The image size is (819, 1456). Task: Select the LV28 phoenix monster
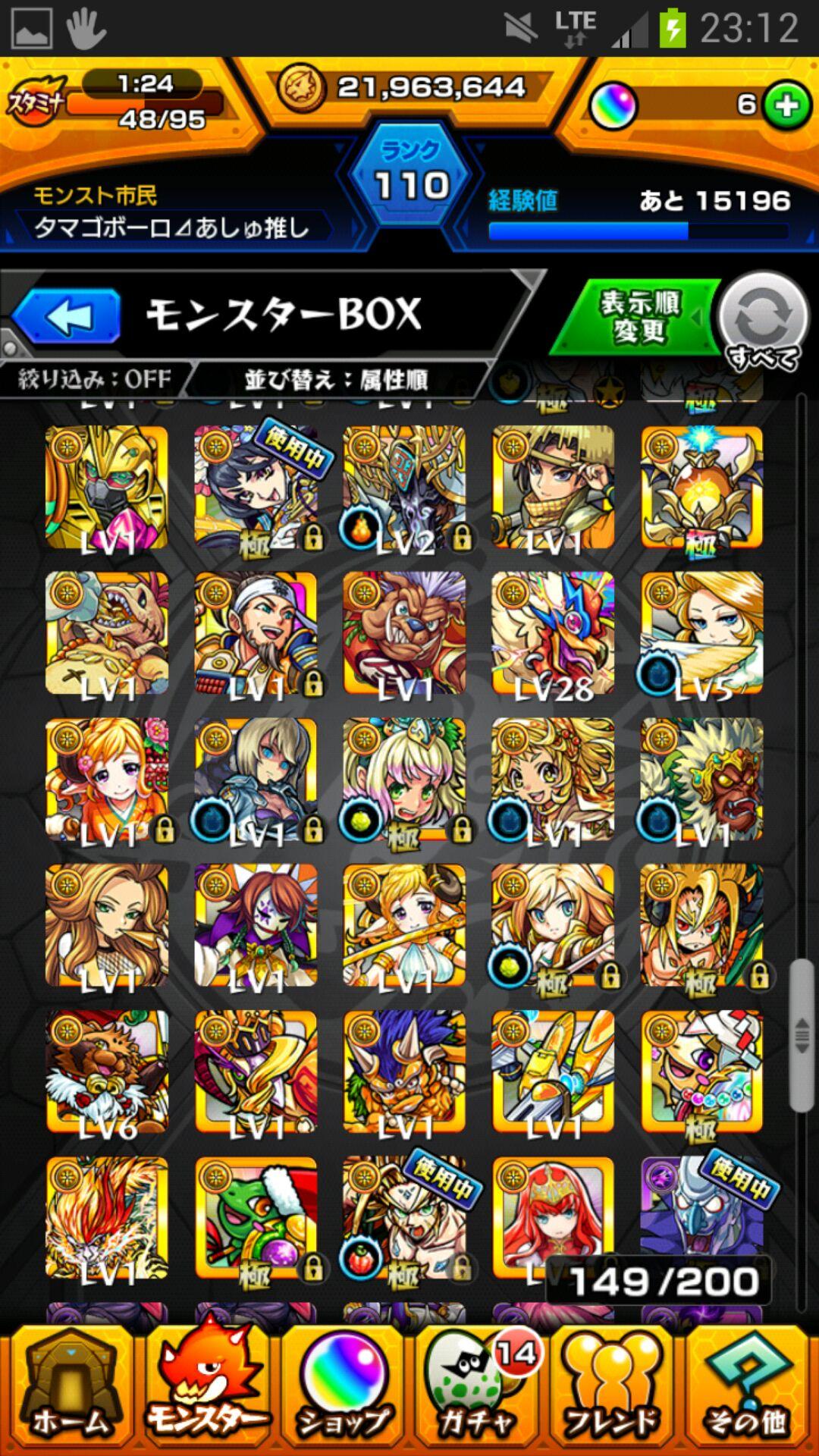coord(553,633)
